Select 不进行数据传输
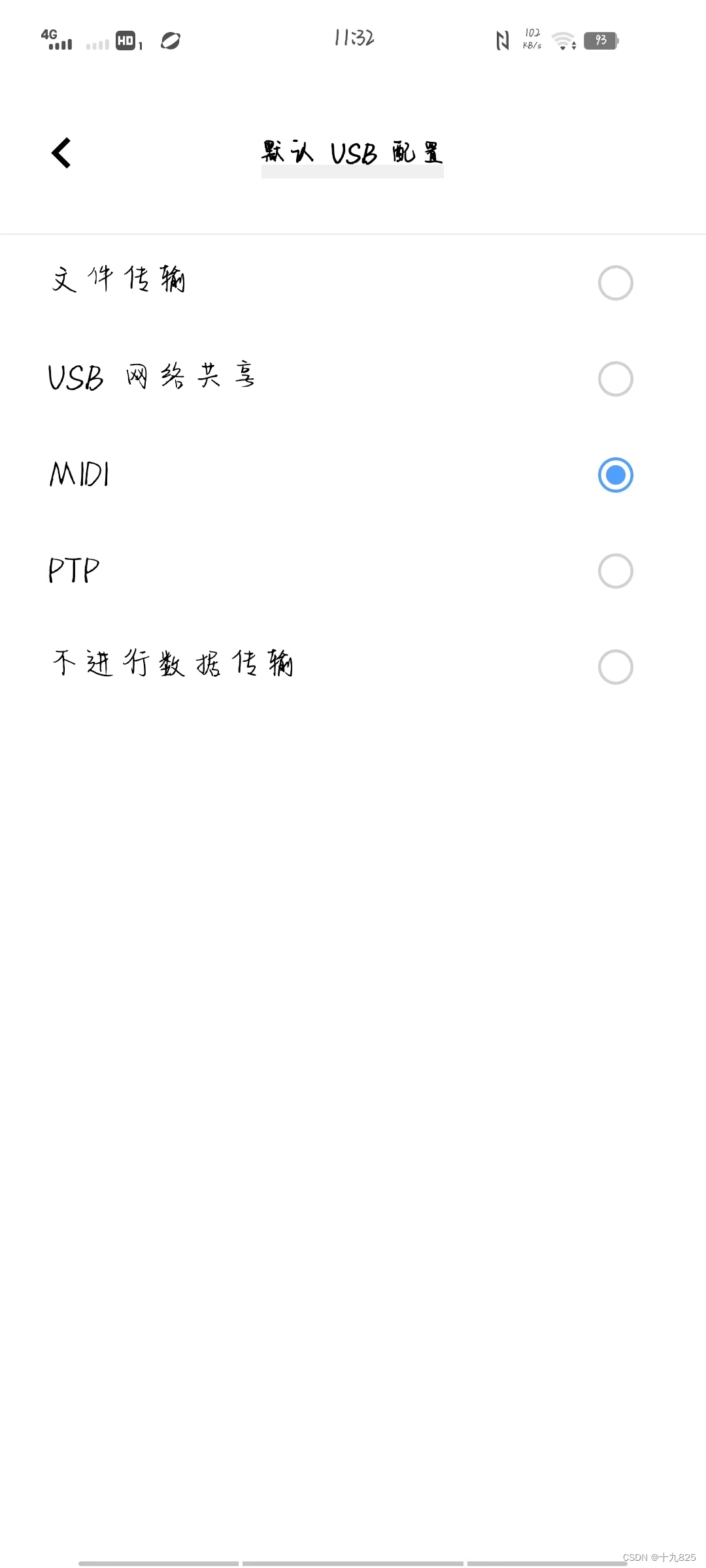706x1568 pixels. 353,667
